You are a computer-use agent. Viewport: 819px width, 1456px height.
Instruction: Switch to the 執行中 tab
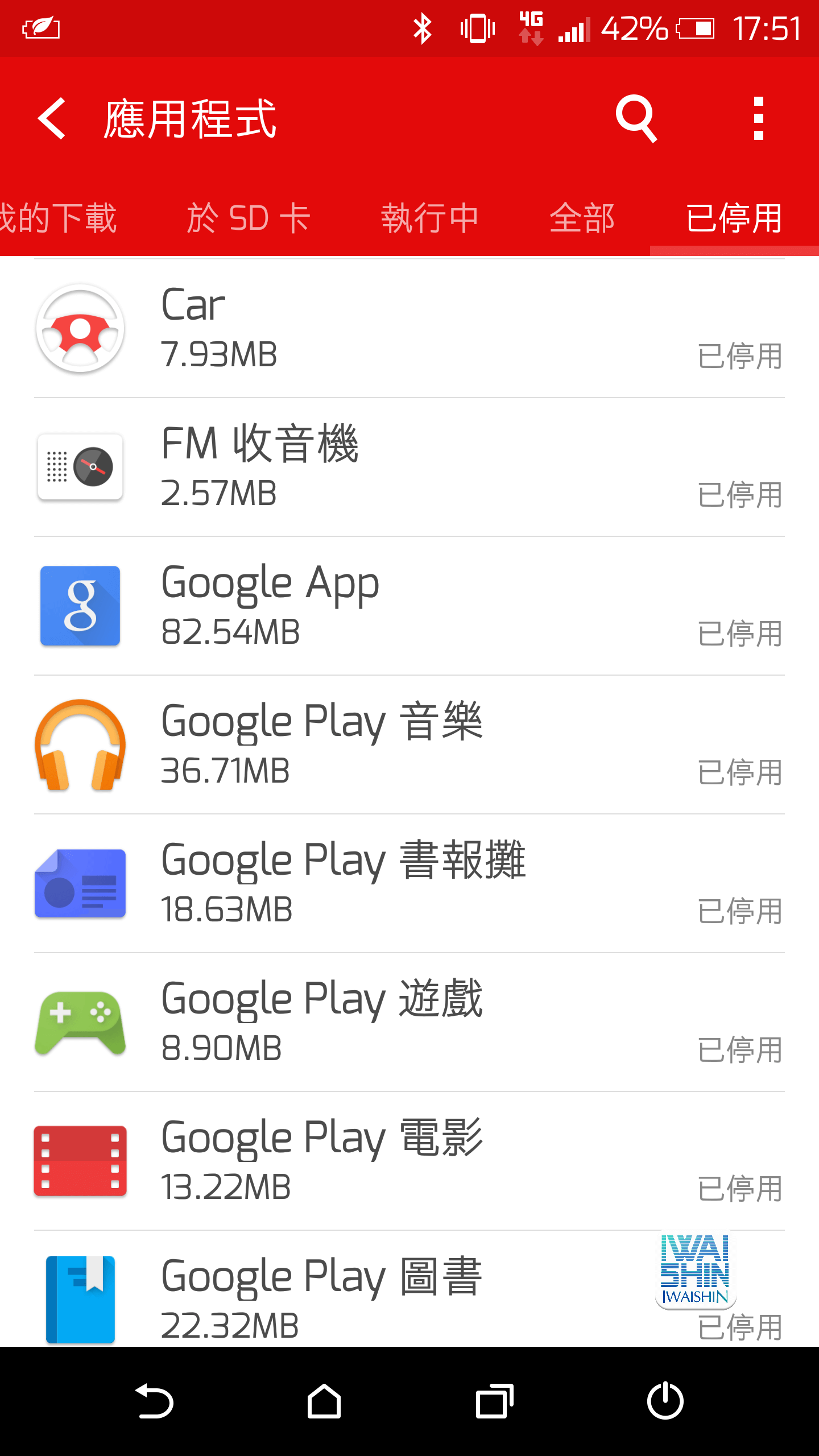coord(430,218)
